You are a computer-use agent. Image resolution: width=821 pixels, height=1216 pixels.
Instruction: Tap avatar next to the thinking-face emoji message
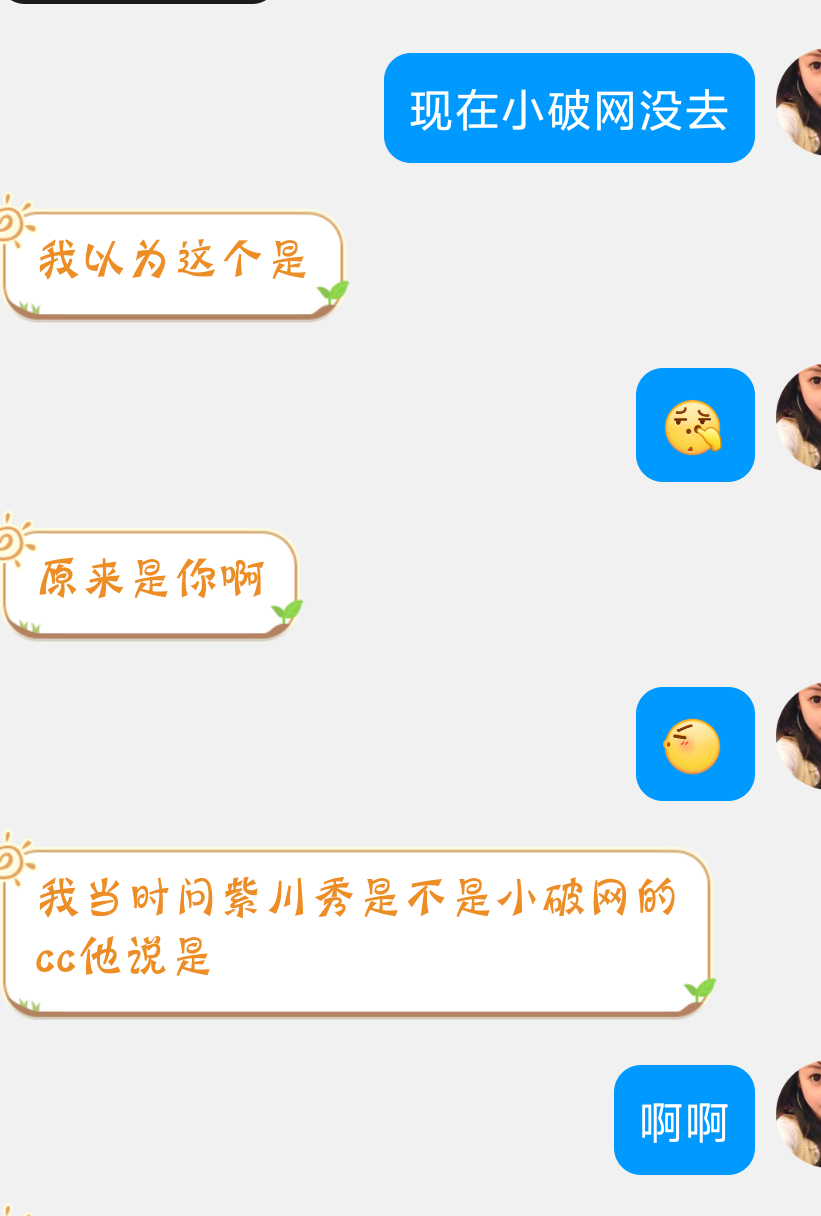point(800,418)
